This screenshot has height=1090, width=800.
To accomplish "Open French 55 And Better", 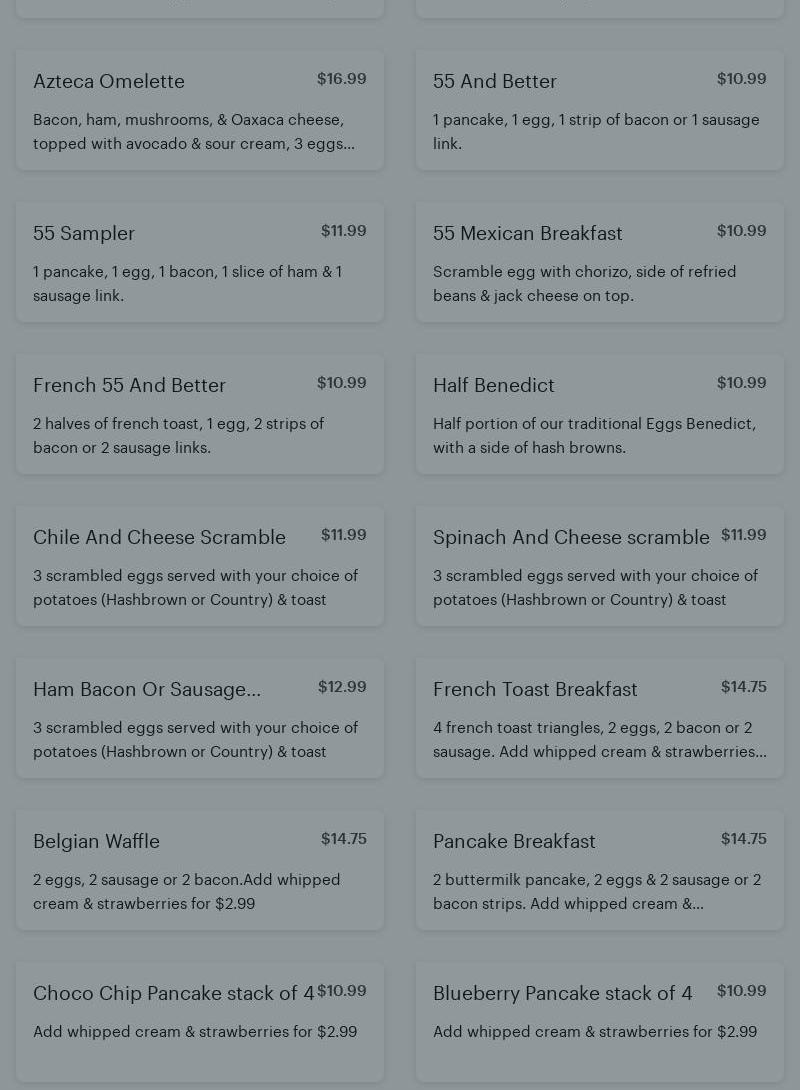I will point(200,414).
